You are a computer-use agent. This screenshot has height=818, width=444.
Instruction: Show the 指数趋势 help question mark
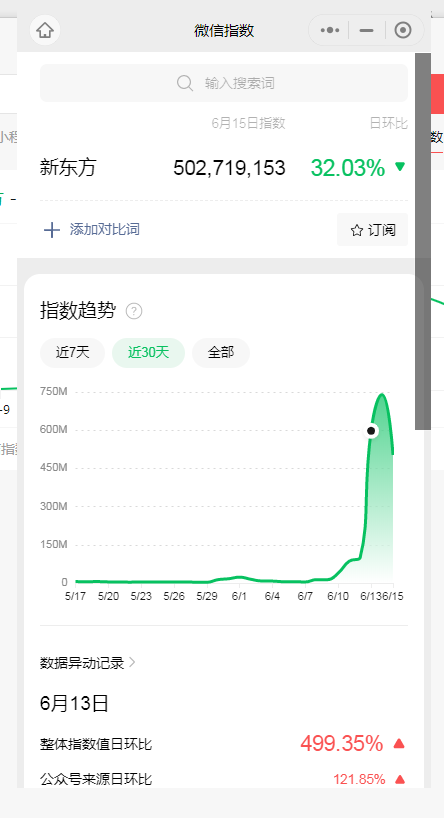[x=134, y=311]
